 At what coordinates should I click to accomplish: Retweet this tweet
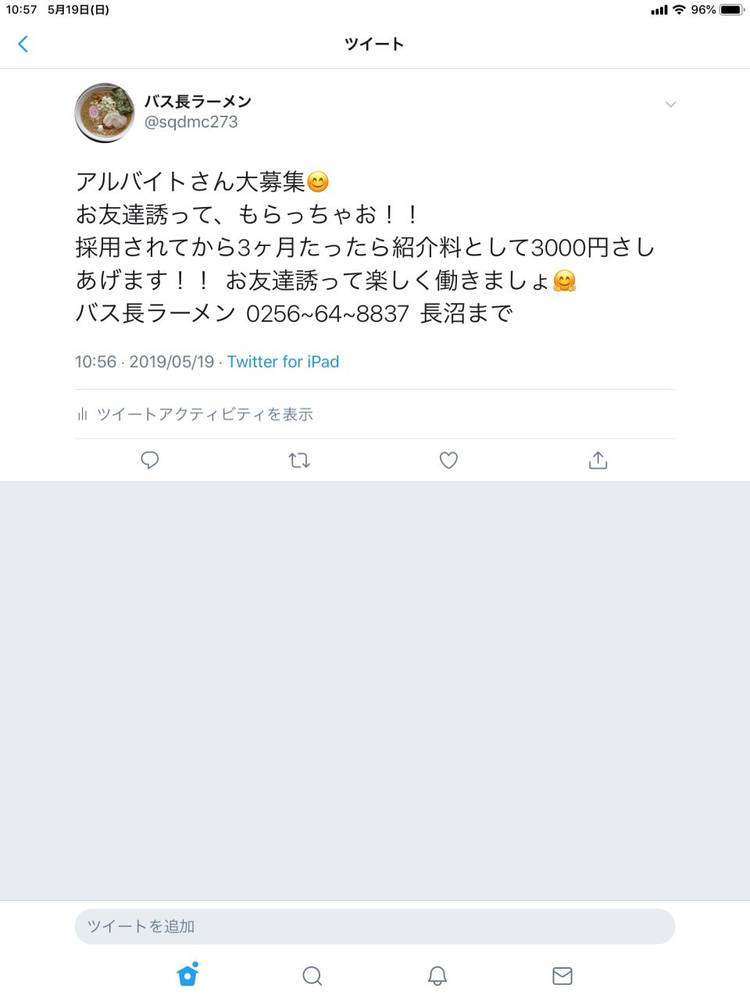[299, 460]
